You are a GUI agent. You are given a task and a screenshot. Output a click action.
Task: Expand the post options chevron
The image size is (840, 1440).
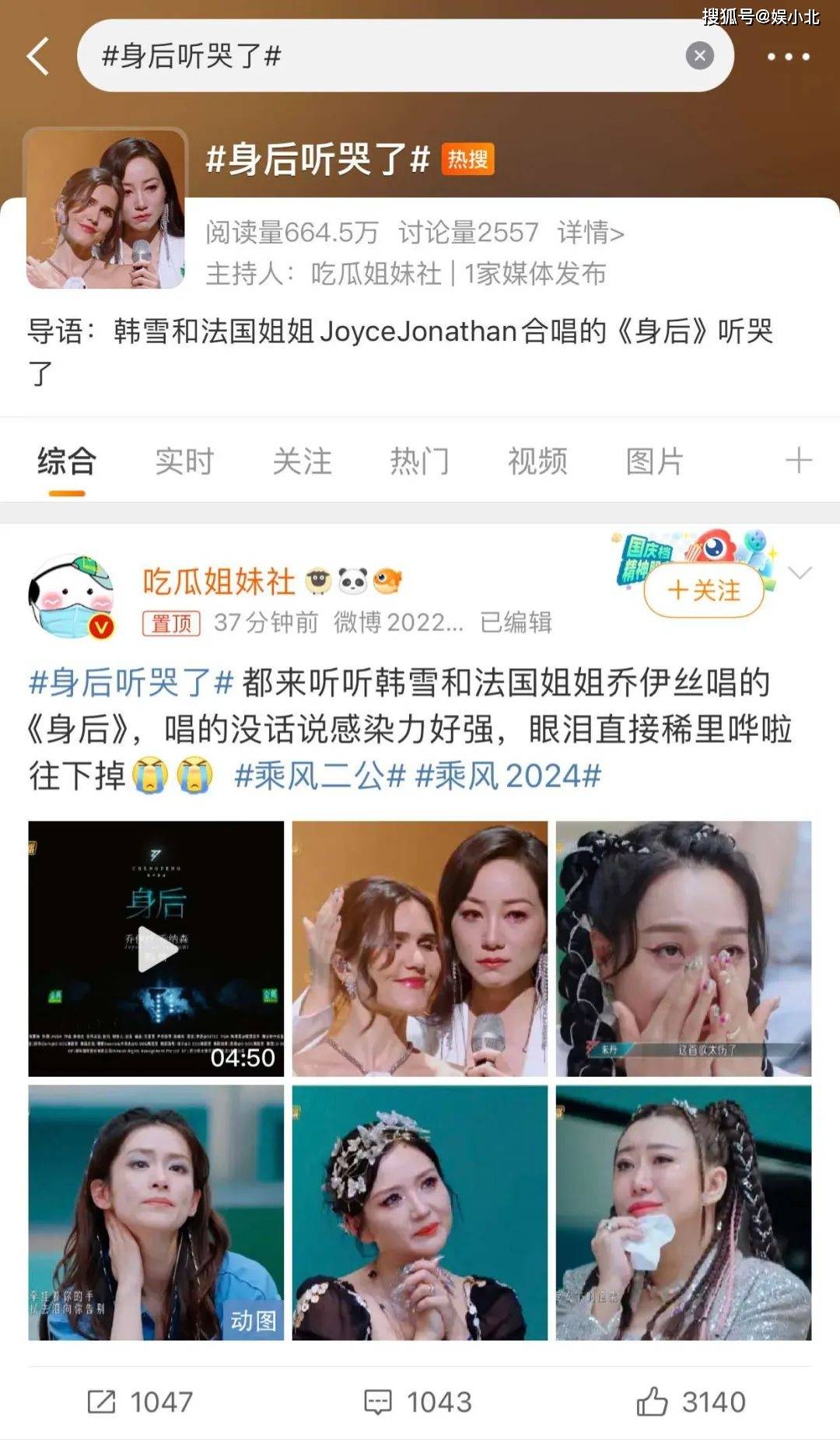(x=800, y=573)
